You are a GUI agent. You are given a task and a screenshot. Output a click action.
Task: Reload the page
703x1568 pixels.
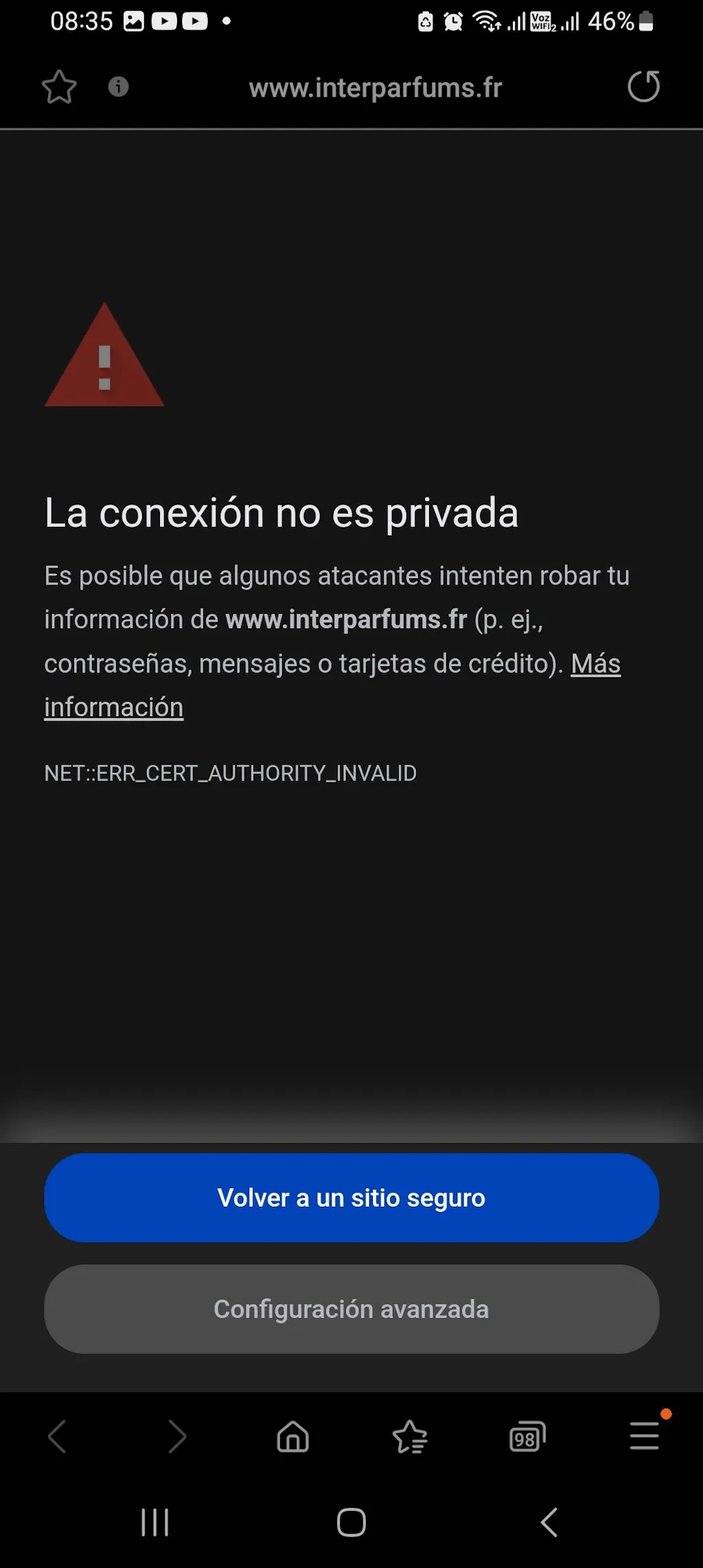pyautogui.click(x=643, y=87)
